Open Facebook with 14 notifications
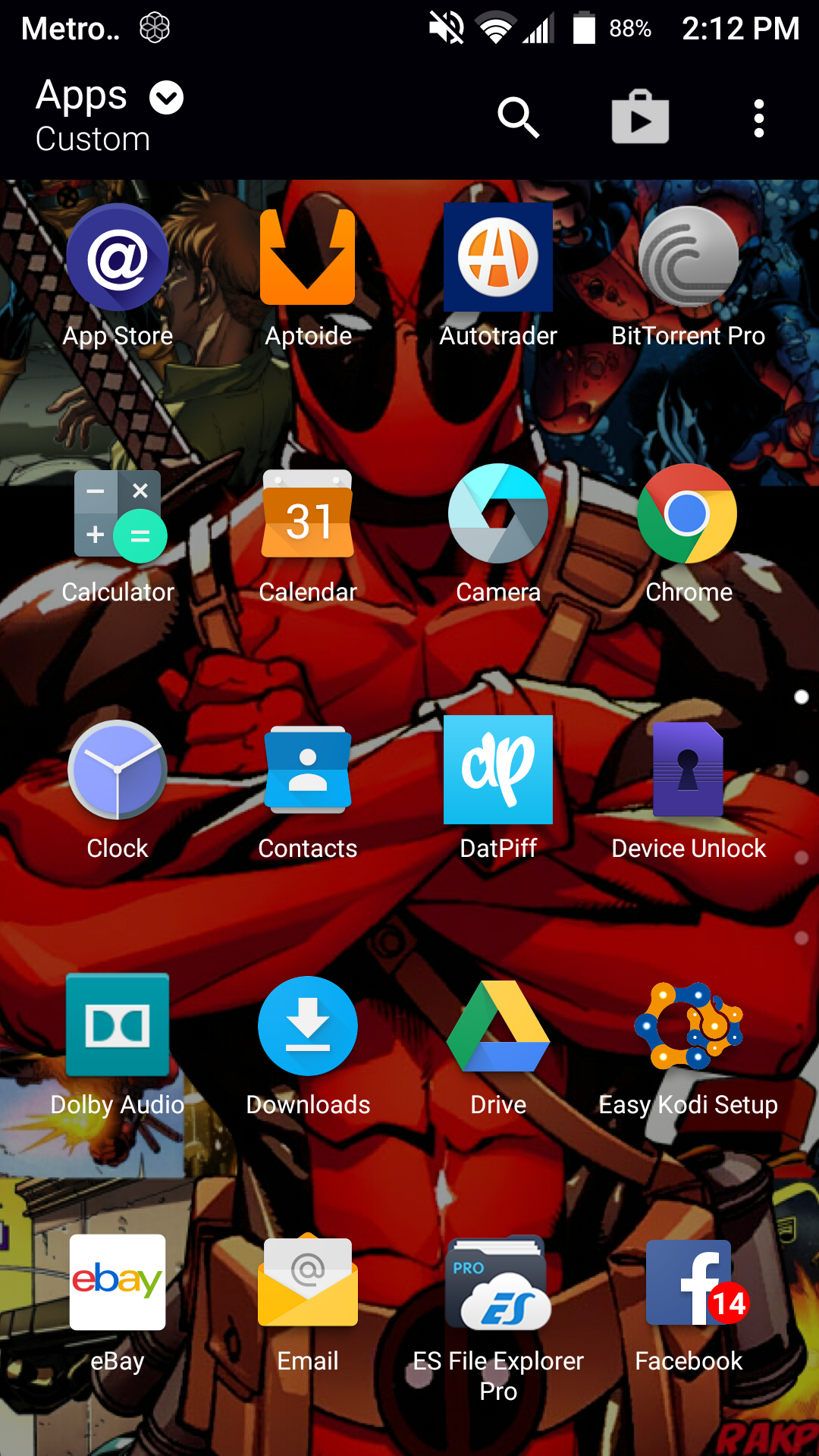 click(689, 1283)
